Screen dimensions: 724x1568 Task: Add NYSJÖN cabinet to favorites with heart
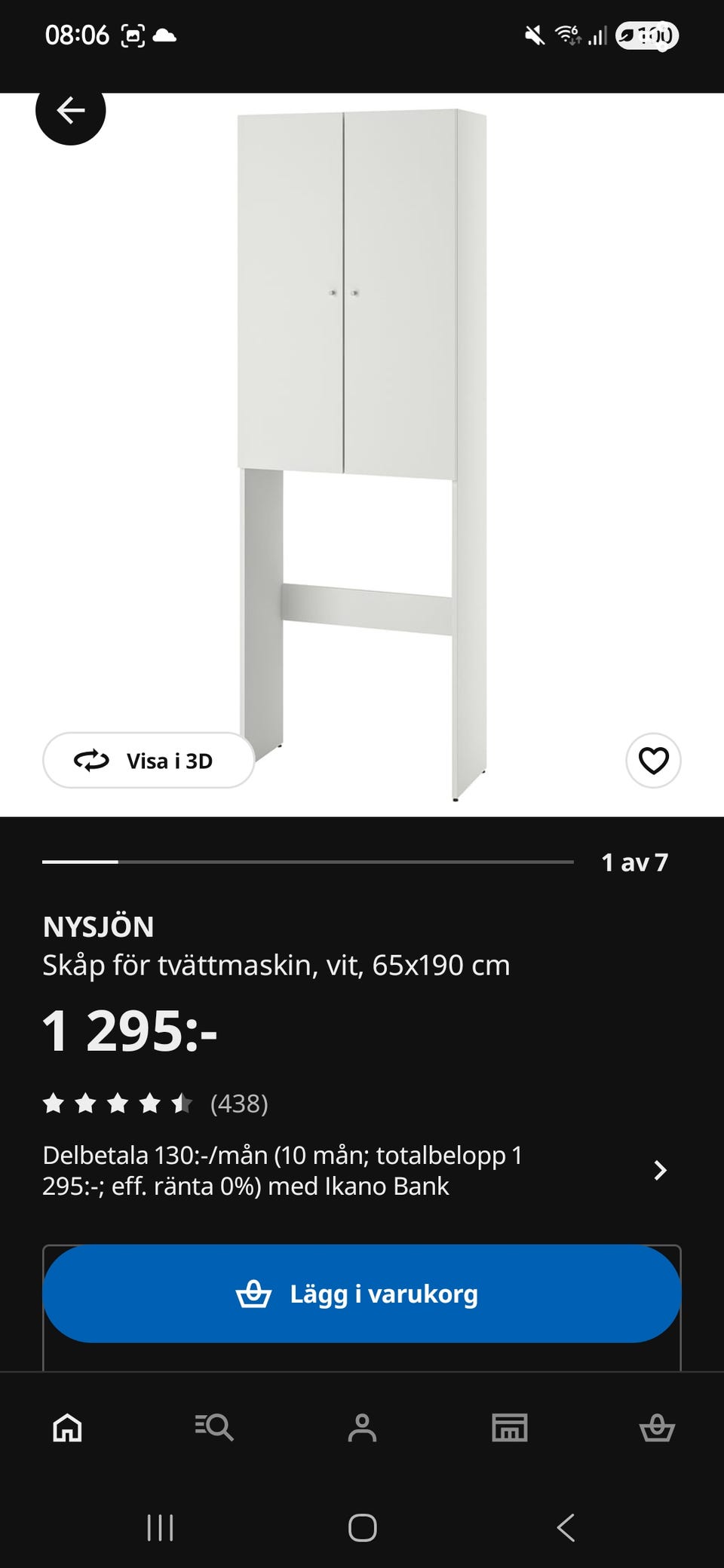[x=653, y=761]
